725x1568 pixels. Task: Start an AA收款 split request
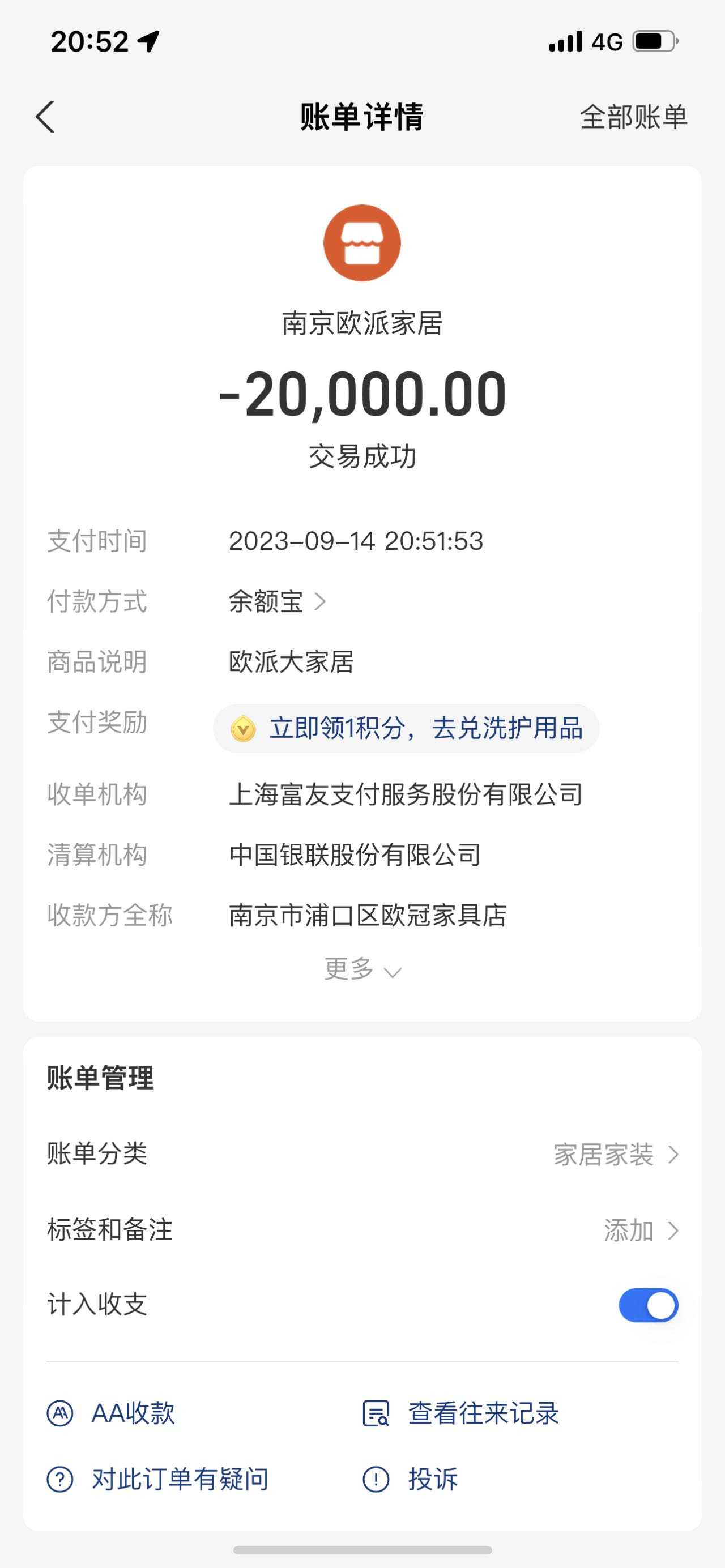[112, 1413]
